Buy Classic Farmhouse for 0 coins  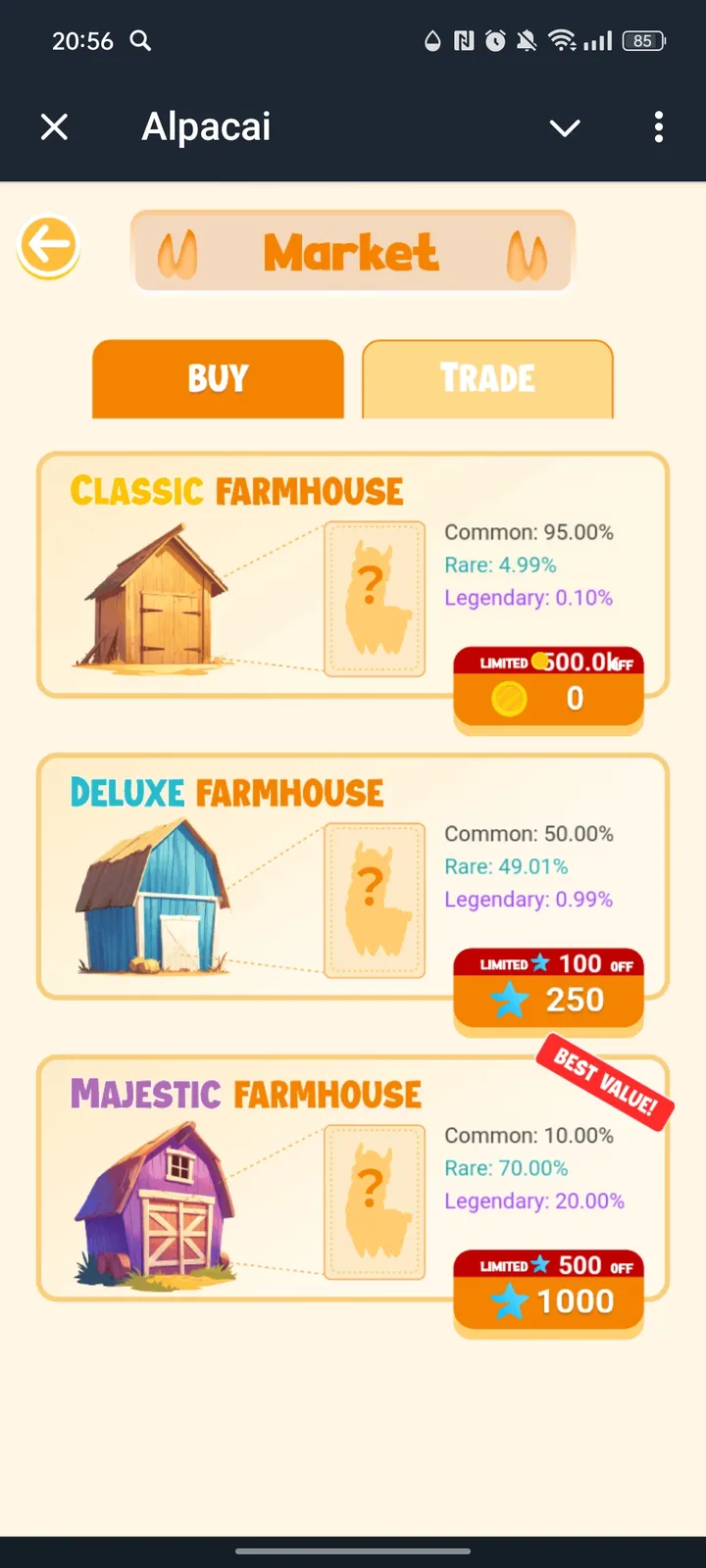coord(548,698)
